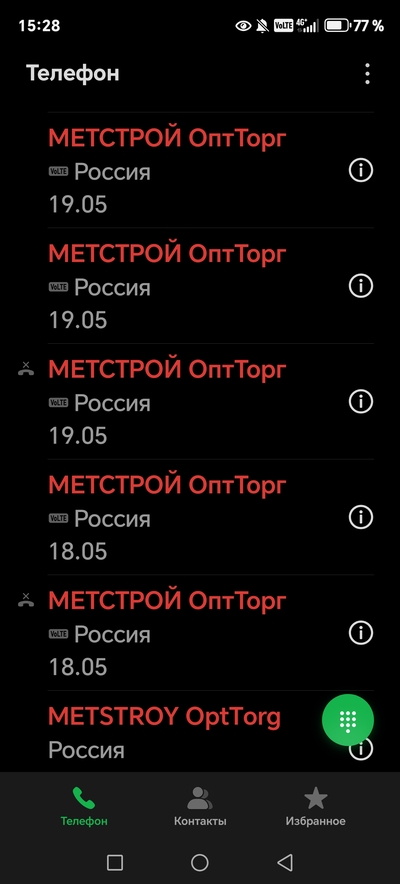View info for the non-missed 18.05 call
The image size is (400, 884).
[x=361, y=517]
